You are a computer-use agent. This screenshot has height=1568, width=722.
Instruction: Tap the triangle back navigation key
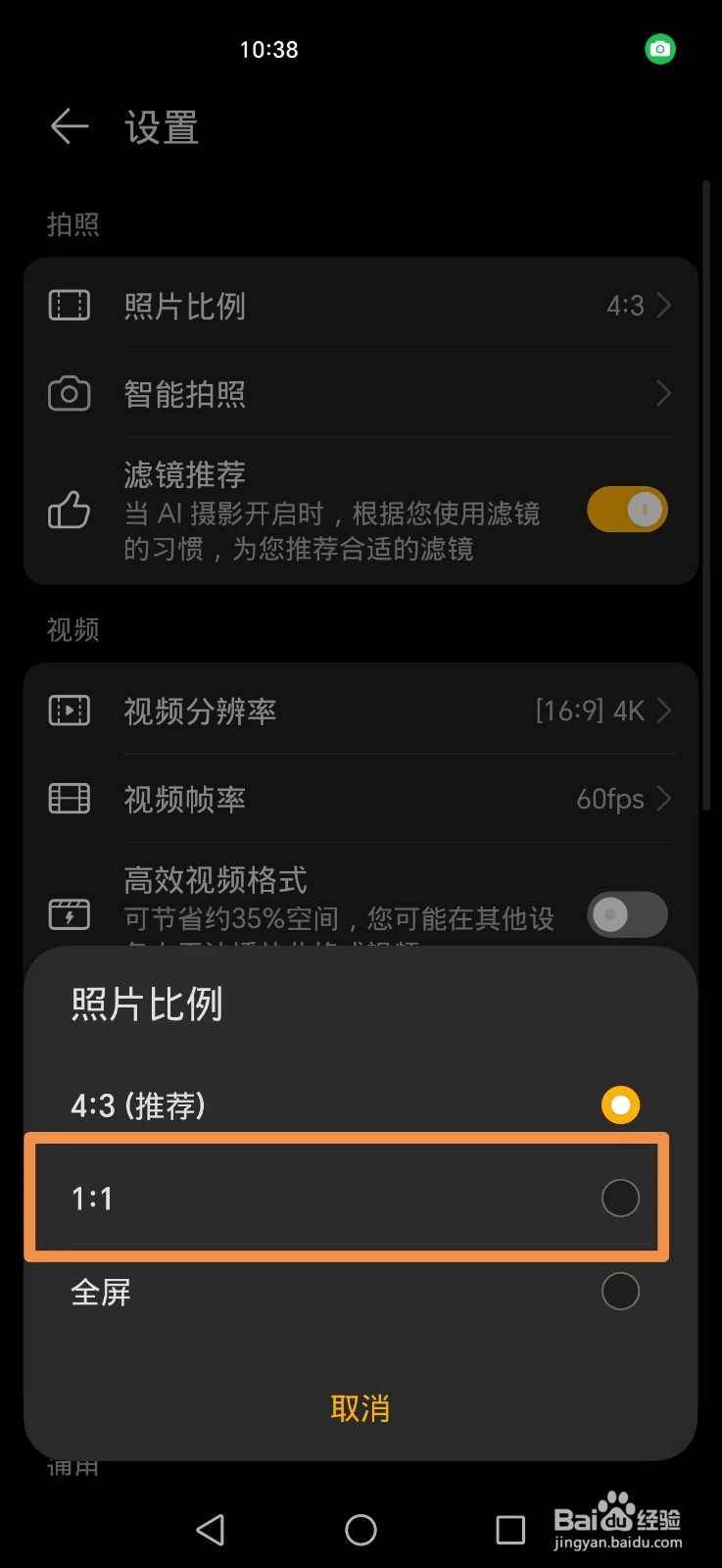point(210,1529)
